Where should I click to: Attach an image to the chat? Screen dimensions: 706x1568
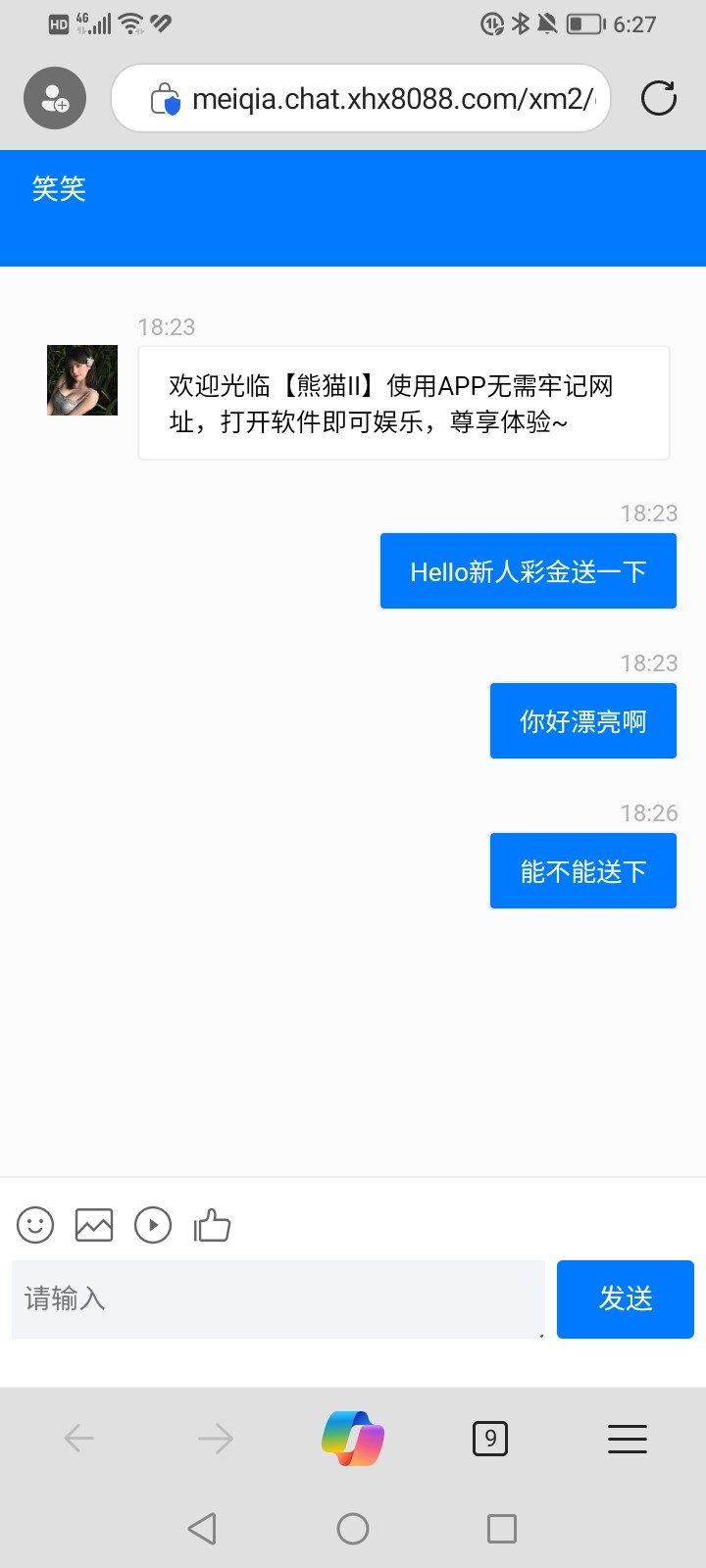coord(94,1225)
